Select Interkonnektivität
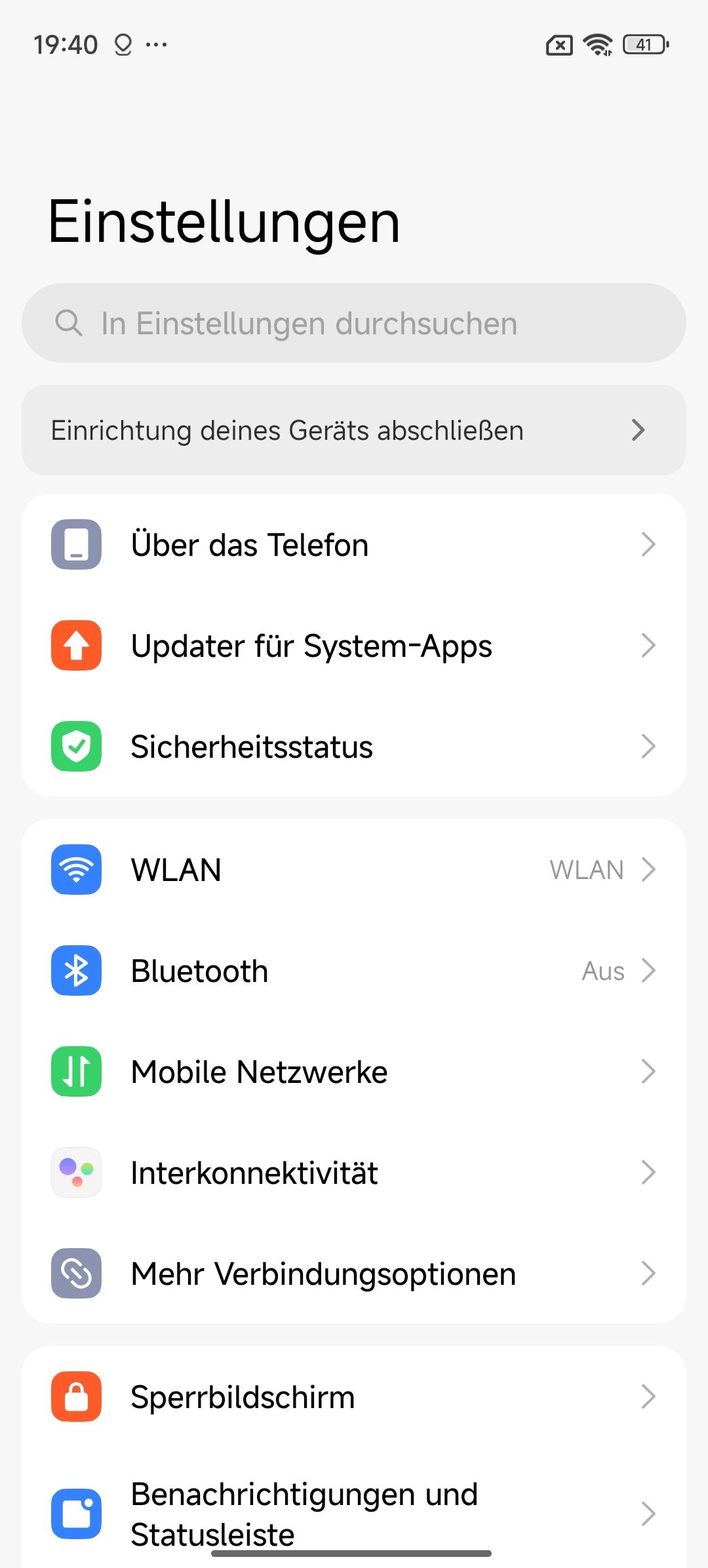The height and width of the screenshot is (1568, 708). (x=354, y=1173)
